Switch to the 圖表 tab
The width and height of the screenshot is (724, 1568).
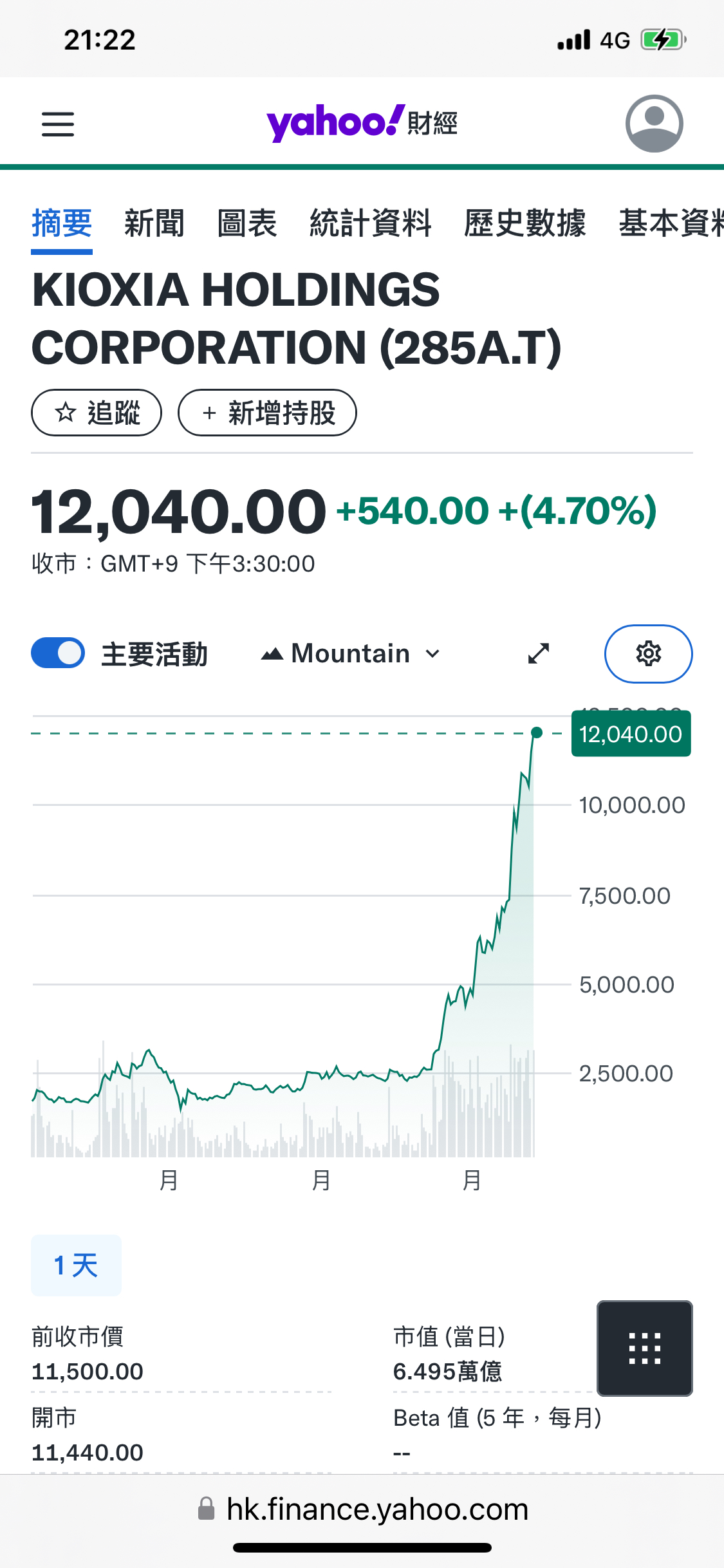click(246, 223)
